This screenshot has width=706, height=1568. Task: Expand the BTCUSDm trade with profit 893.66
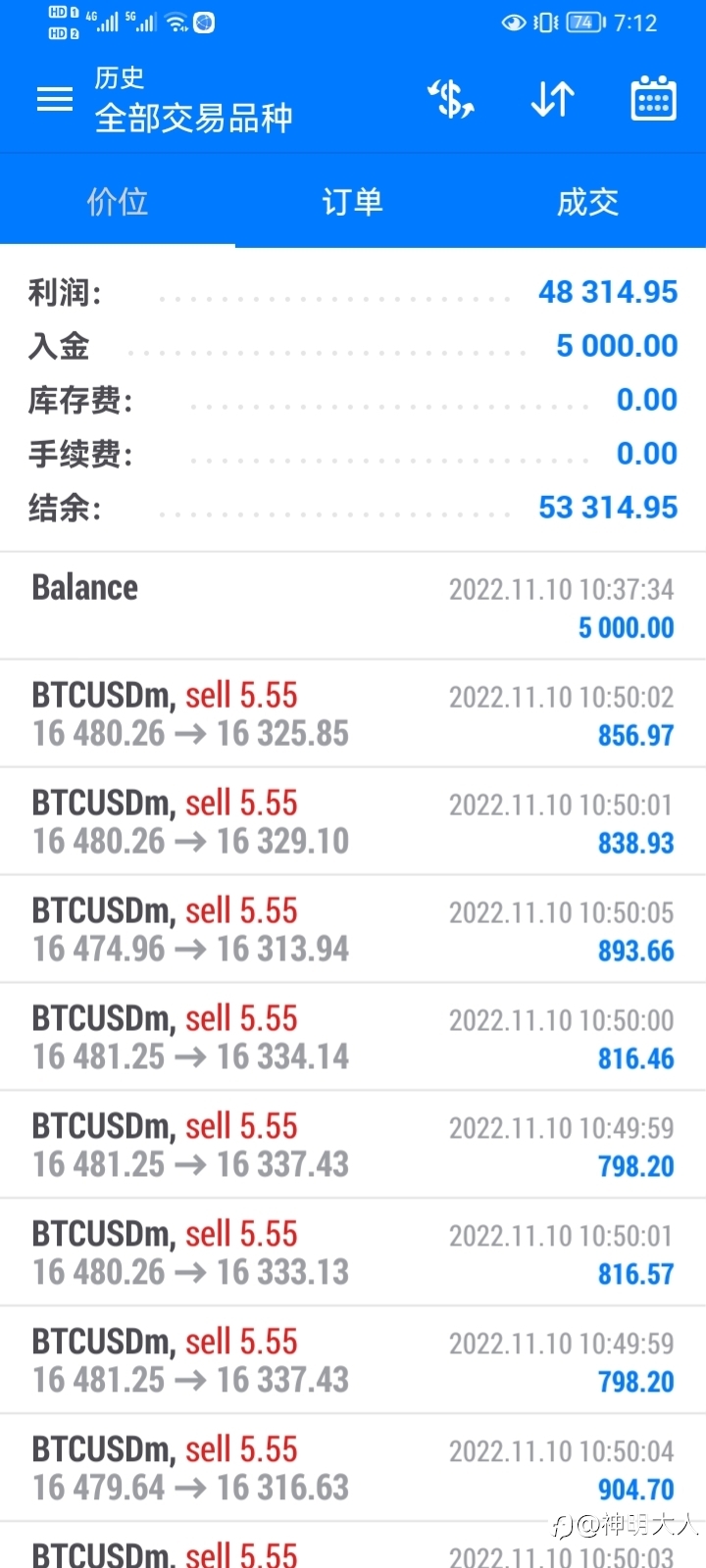click(x=353, y=929)
